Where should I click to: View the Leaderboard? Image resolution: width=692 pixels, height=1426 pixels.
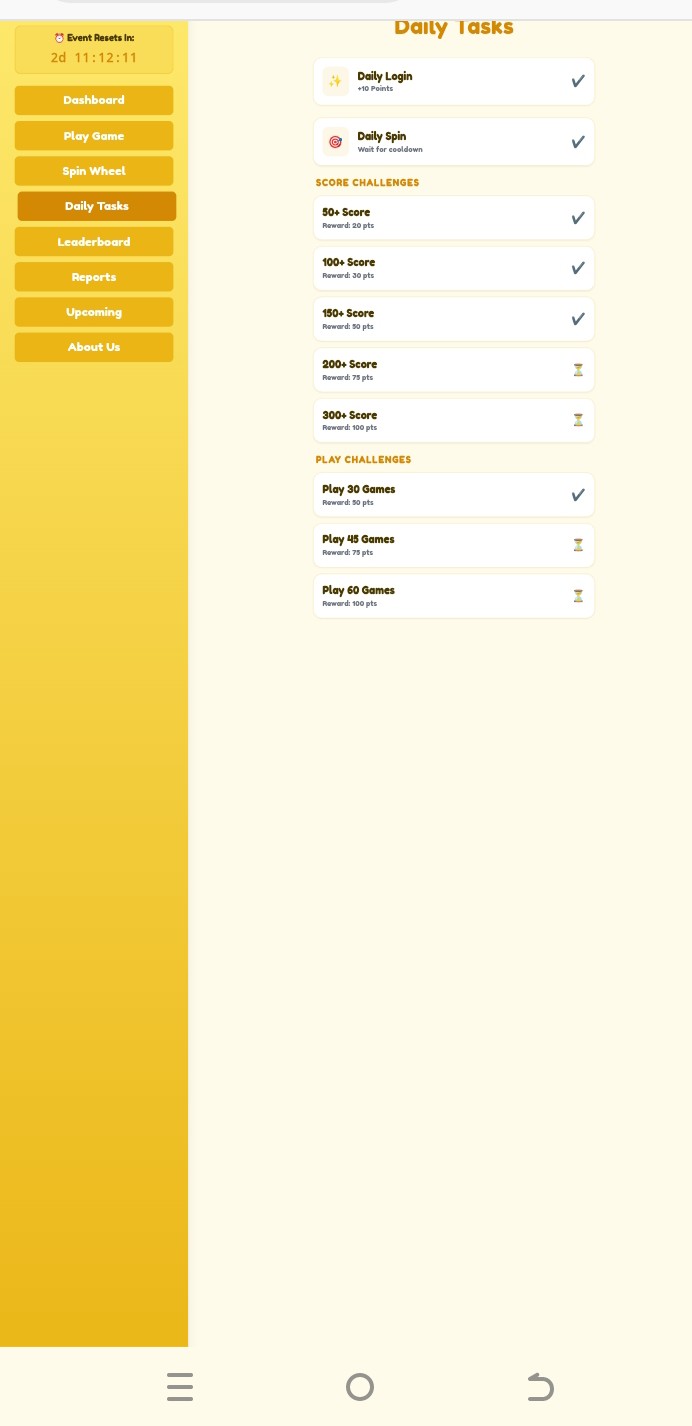tap(94, 242)
